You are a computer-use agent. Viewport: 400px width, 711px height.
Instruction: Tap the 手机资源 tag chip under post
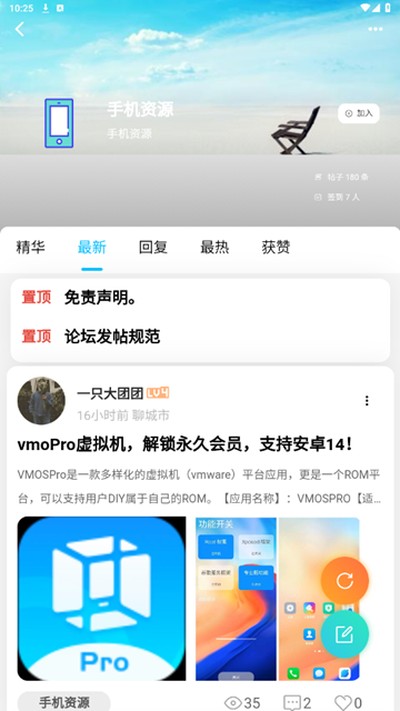pyautogui.click(x=64, y=702)
